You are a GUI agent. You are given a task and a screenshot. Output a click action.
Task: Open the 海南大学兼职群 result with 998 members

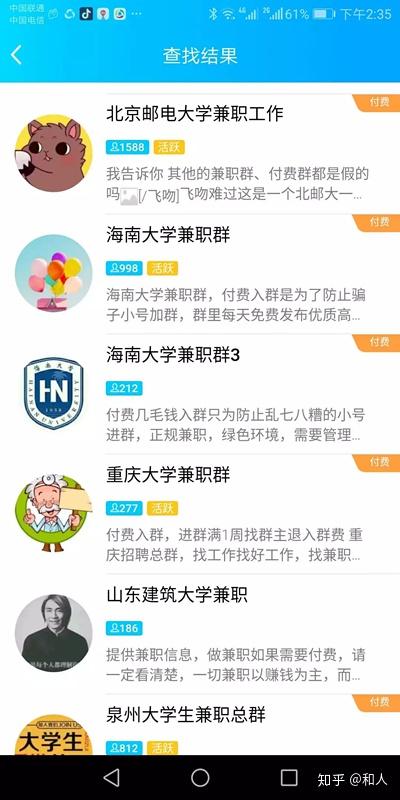200,274
